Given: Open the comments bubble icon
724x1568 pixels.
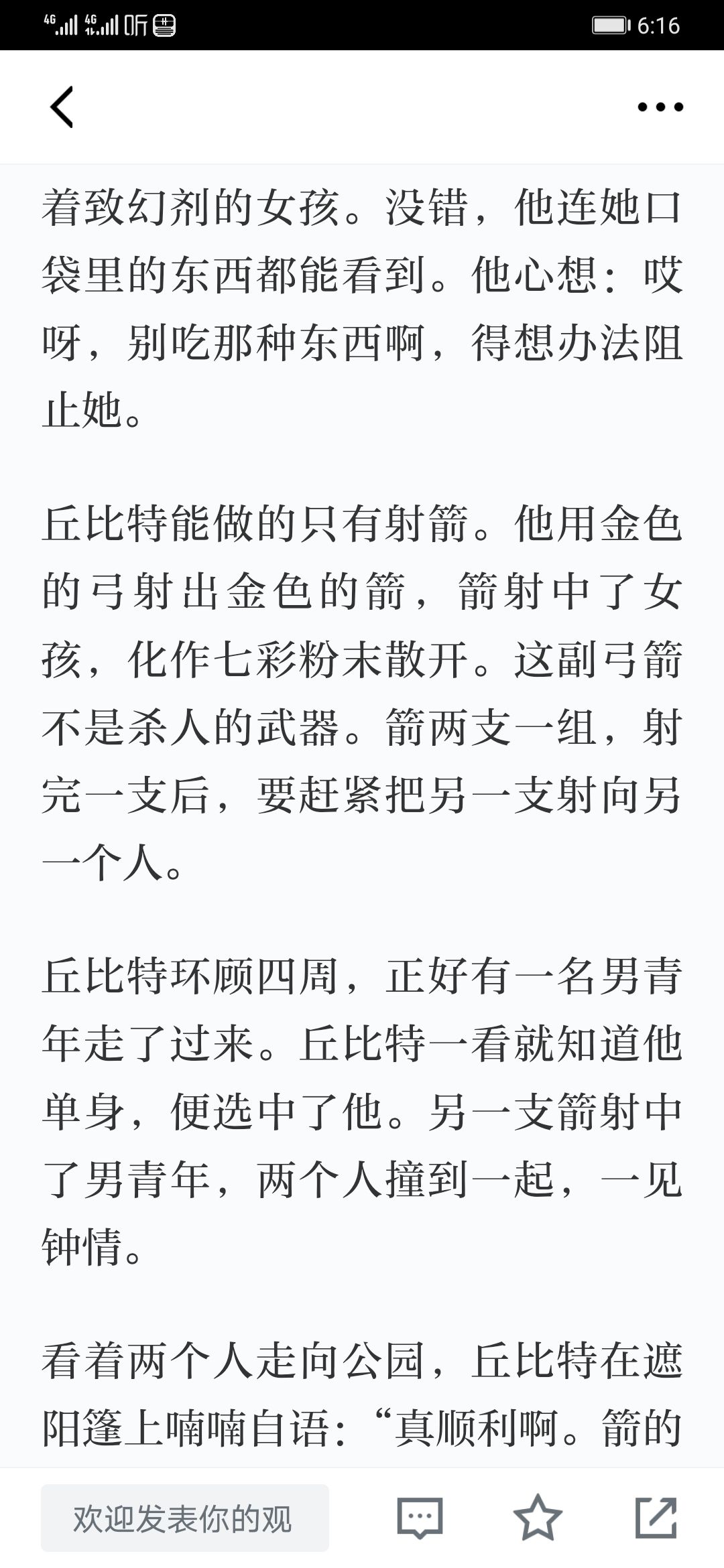Looking at the screenshot, I should (420, 1518).
